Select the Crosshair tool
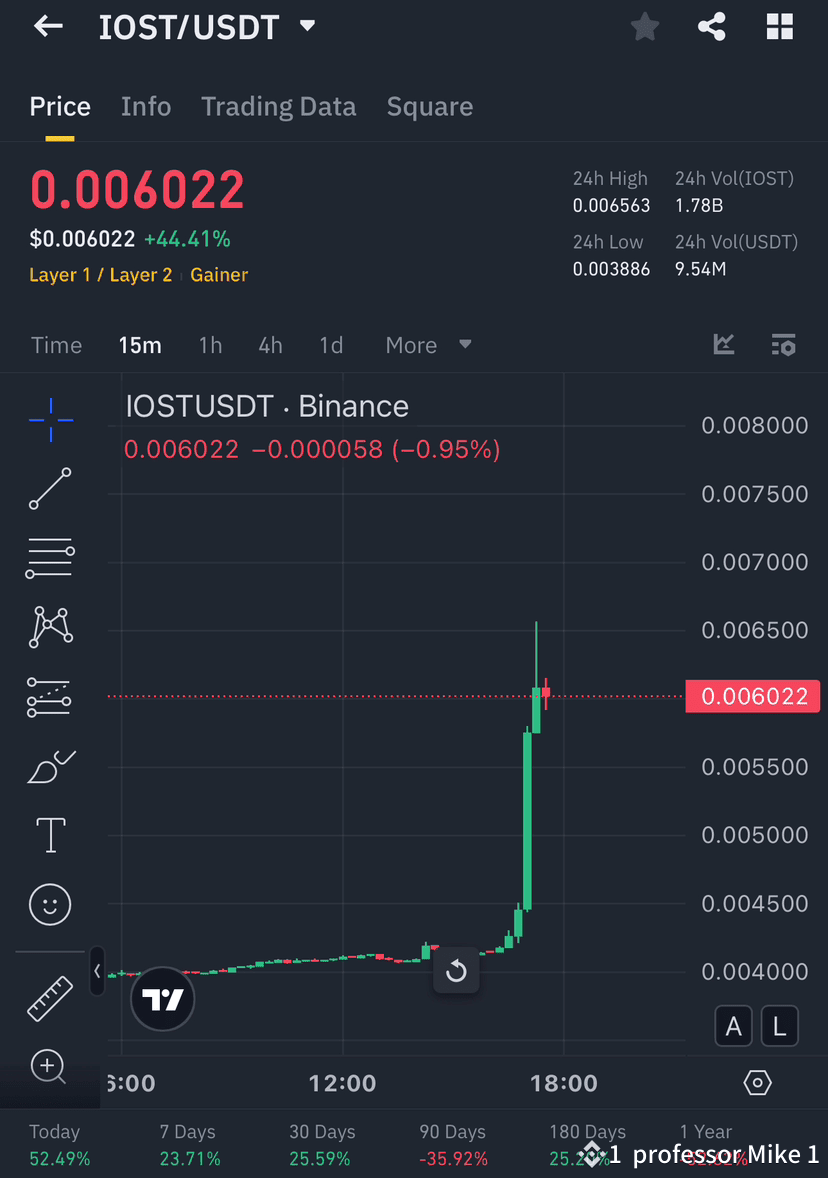Viewport: 828px width, 1178px height. click(49, 420)
